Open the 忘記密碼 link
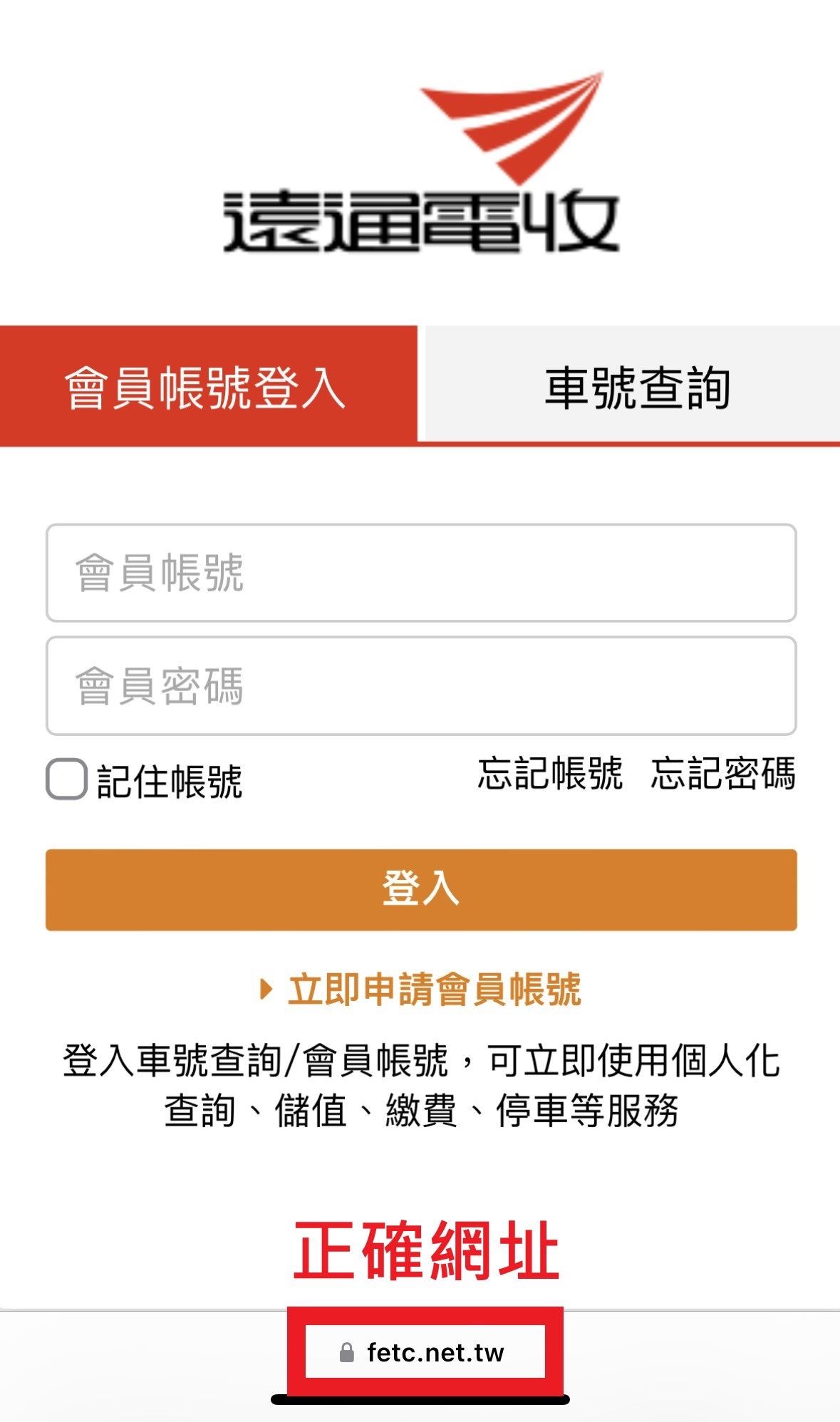The width and height of the screenshot is (840, 1422). (x=722, y=774)
